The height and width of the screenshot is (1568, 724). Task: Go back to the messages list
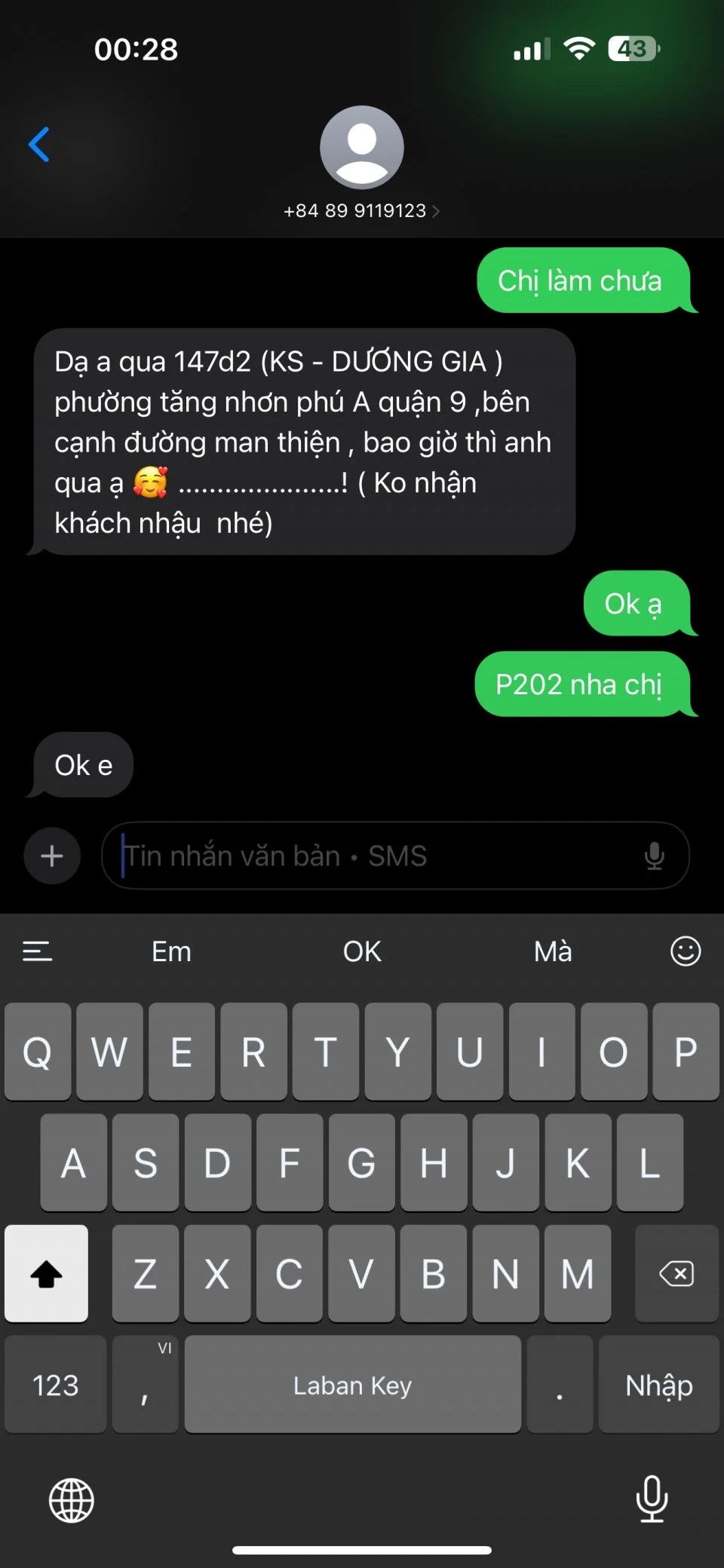tap(39, 144)
